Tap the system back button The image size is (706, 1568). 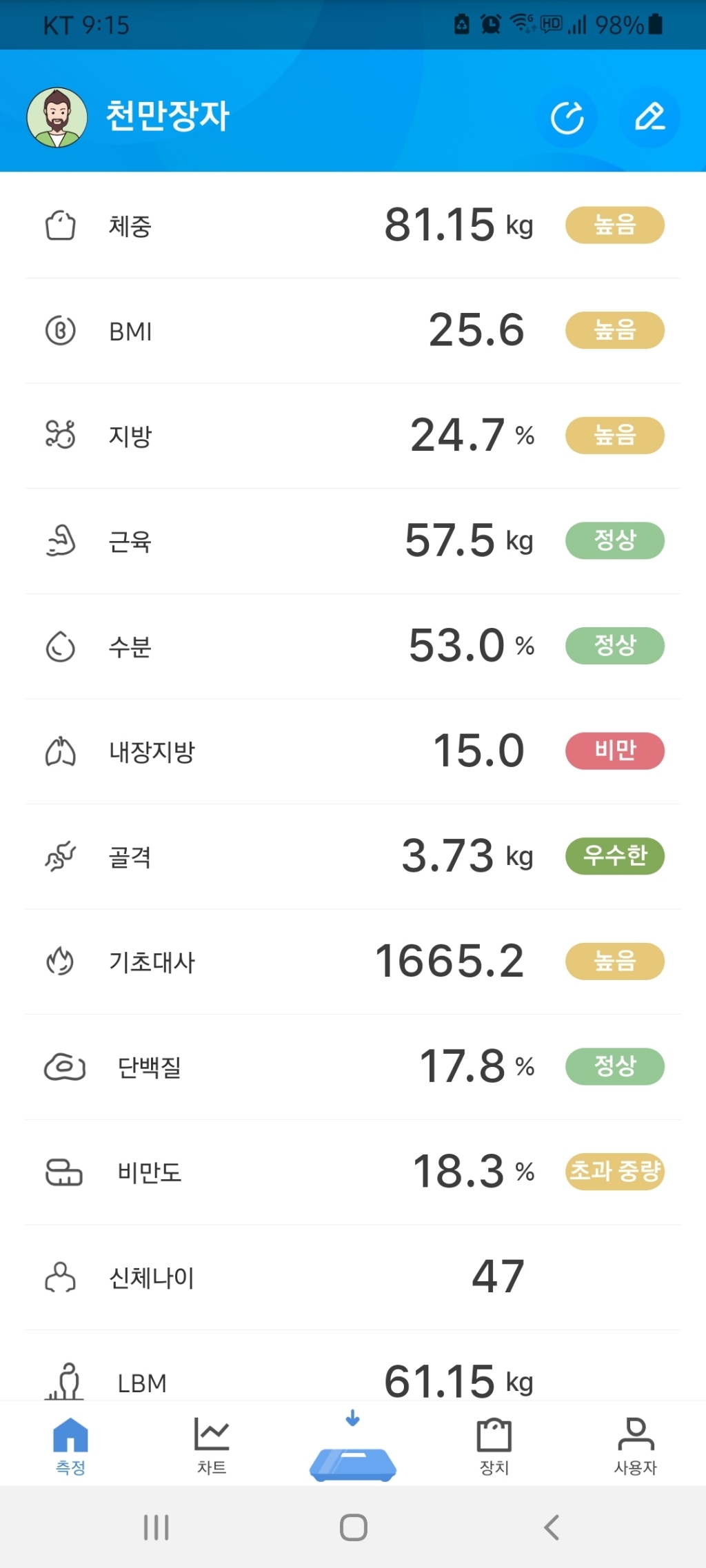tap(552, 1527)
